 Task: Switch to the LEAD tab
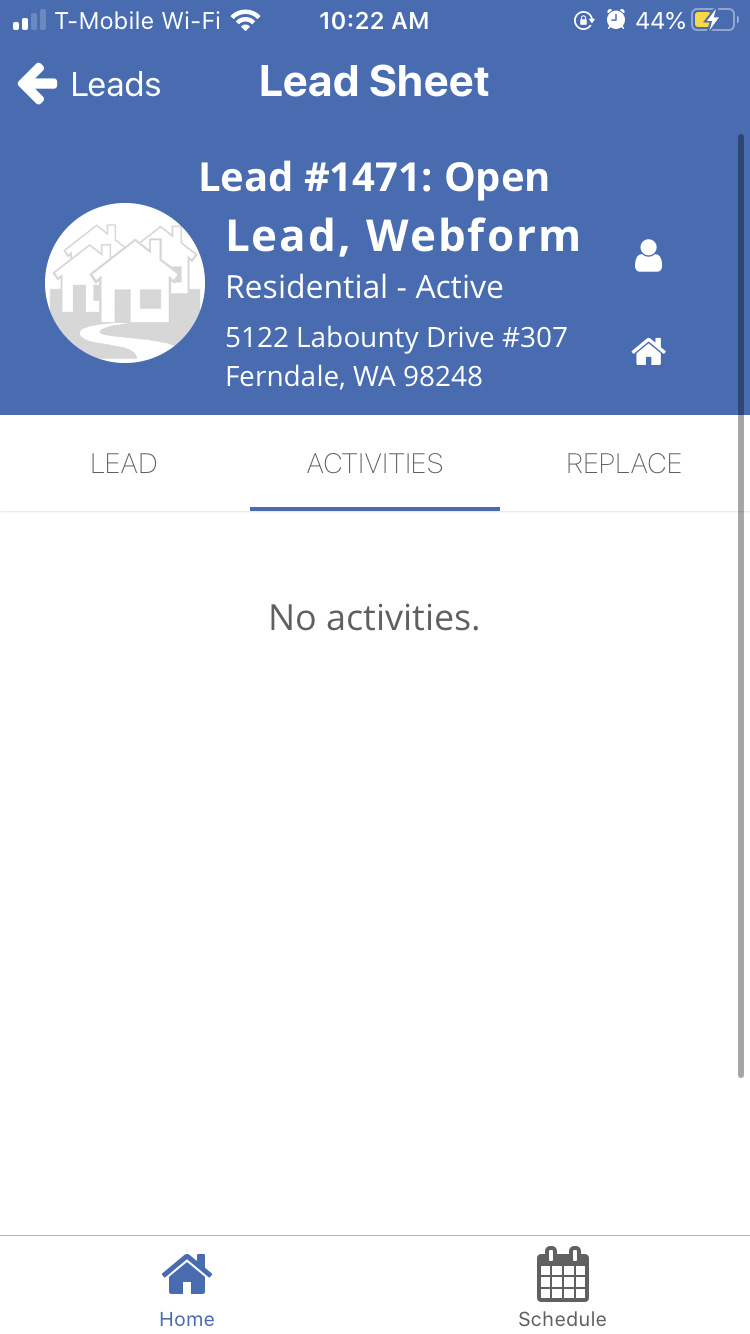pyautogui.click(x=124, y=464)
